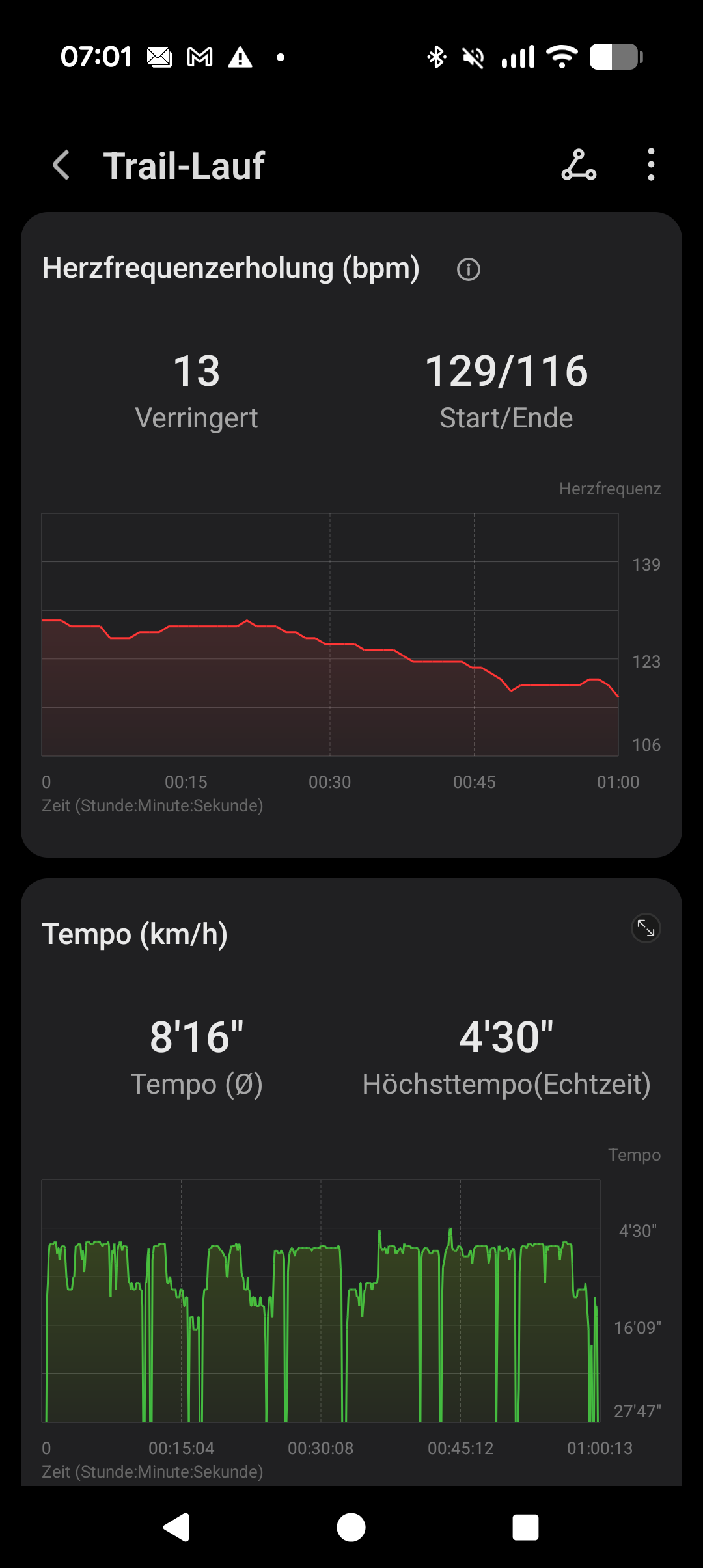Open the three-dot overflow menu
The height and width of the screenshot is (1568, 703).
point(650,165)
